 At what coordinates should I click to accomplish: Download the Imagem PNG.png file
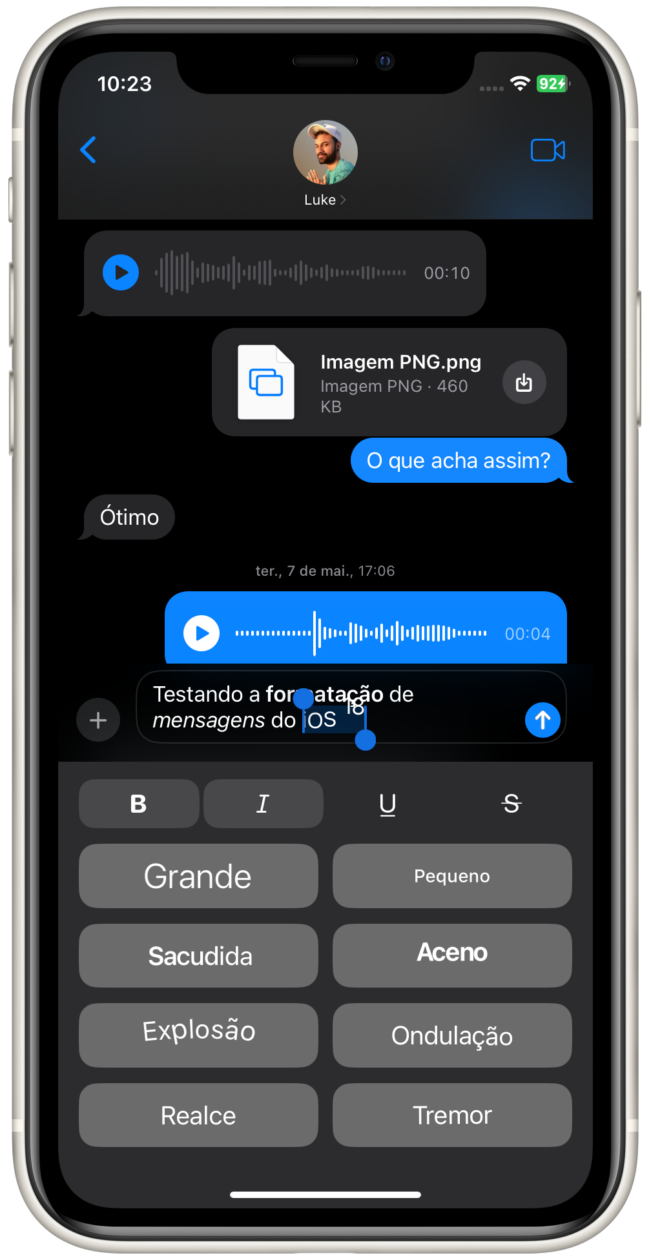coord(524,382)
